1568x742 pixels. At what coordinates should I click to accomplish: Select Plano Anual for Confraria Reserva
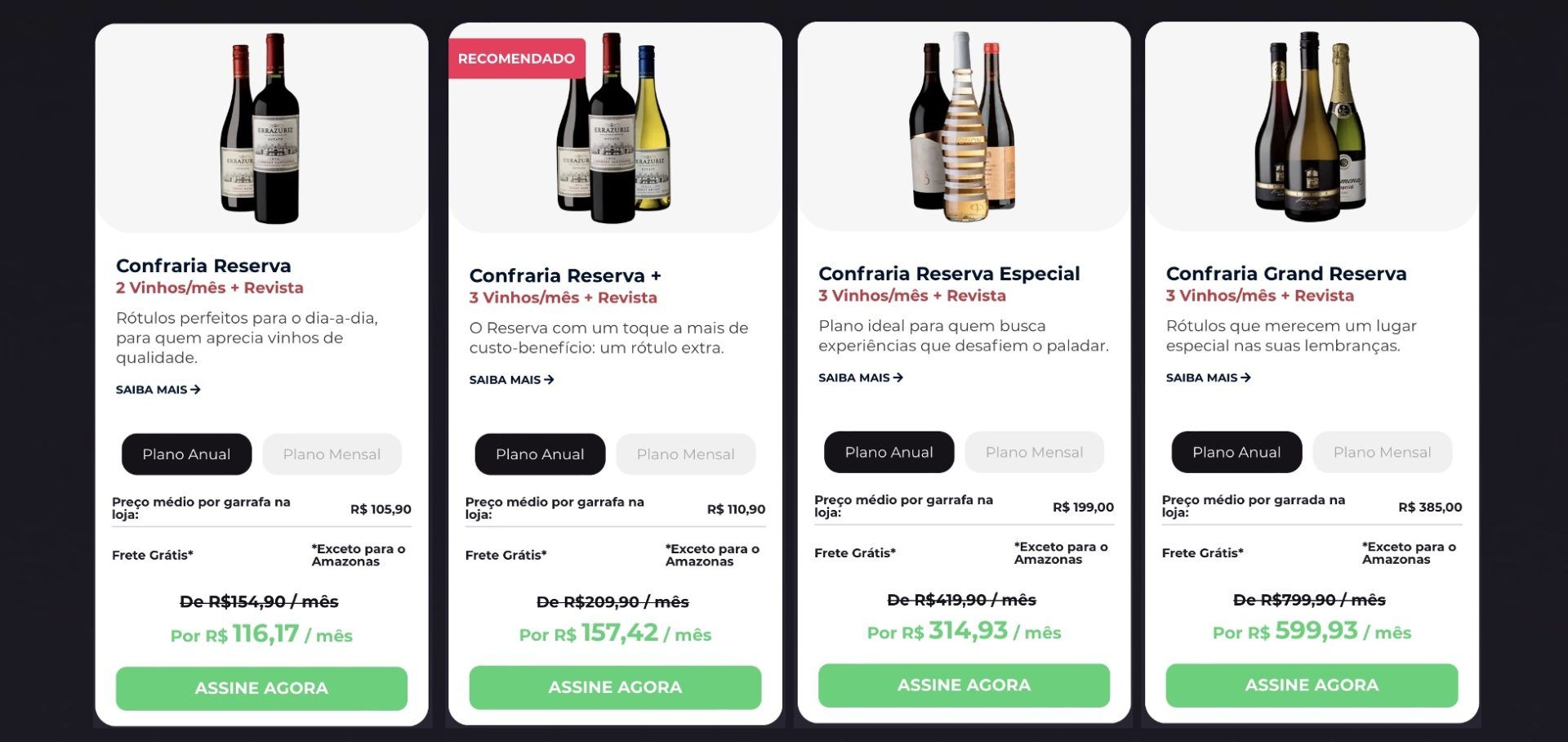(186, 454)
